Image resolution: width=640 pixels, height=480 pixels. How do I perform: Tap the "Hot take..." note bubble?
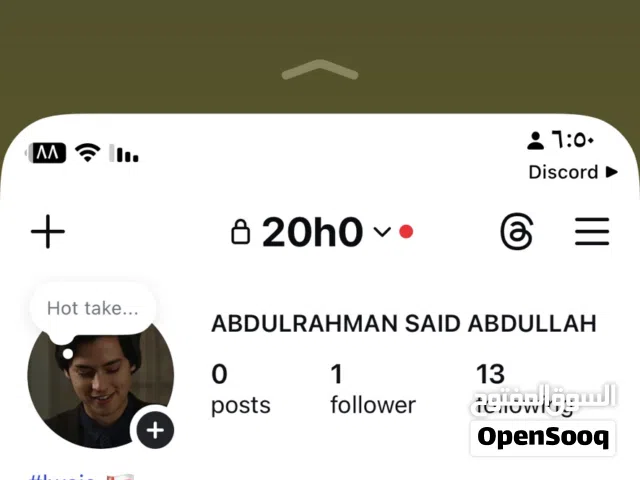[92, 308]
